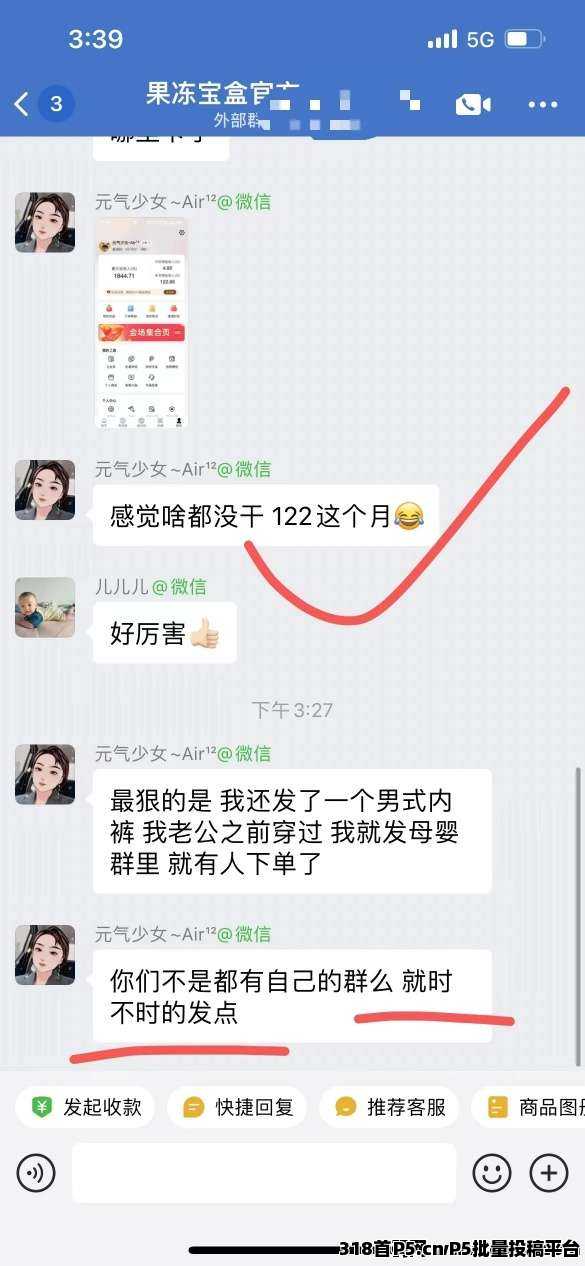Viewport: 585px width, 1266px height.
Task: Start a video call in this group
Action: point(473,104)
